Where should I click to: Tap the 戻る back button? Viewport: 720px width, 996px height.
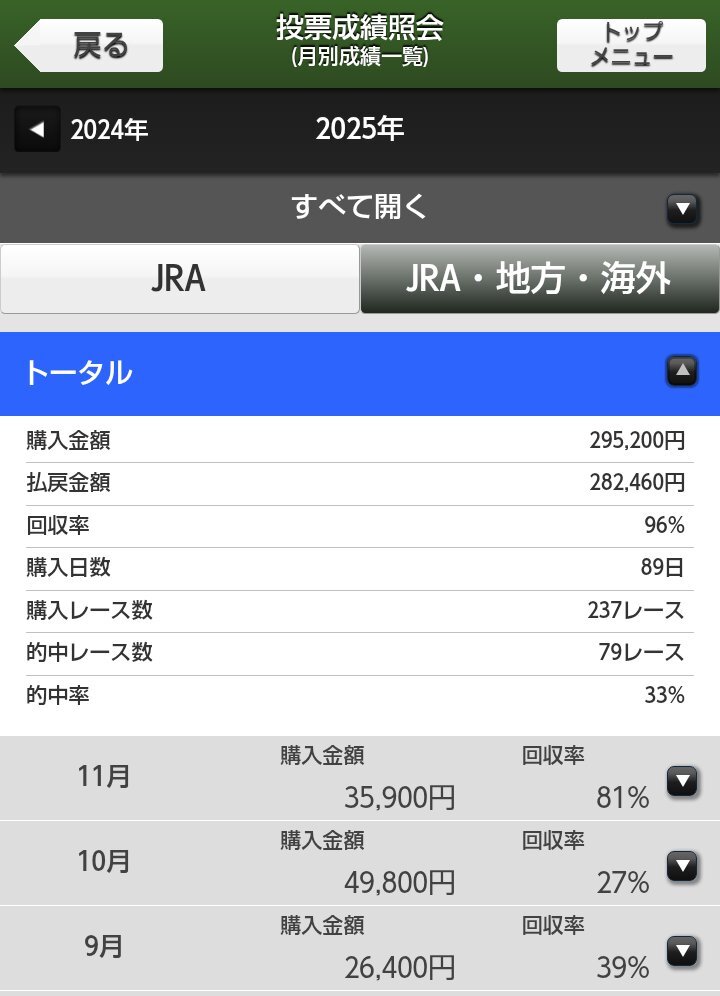(x=89, y=45)
